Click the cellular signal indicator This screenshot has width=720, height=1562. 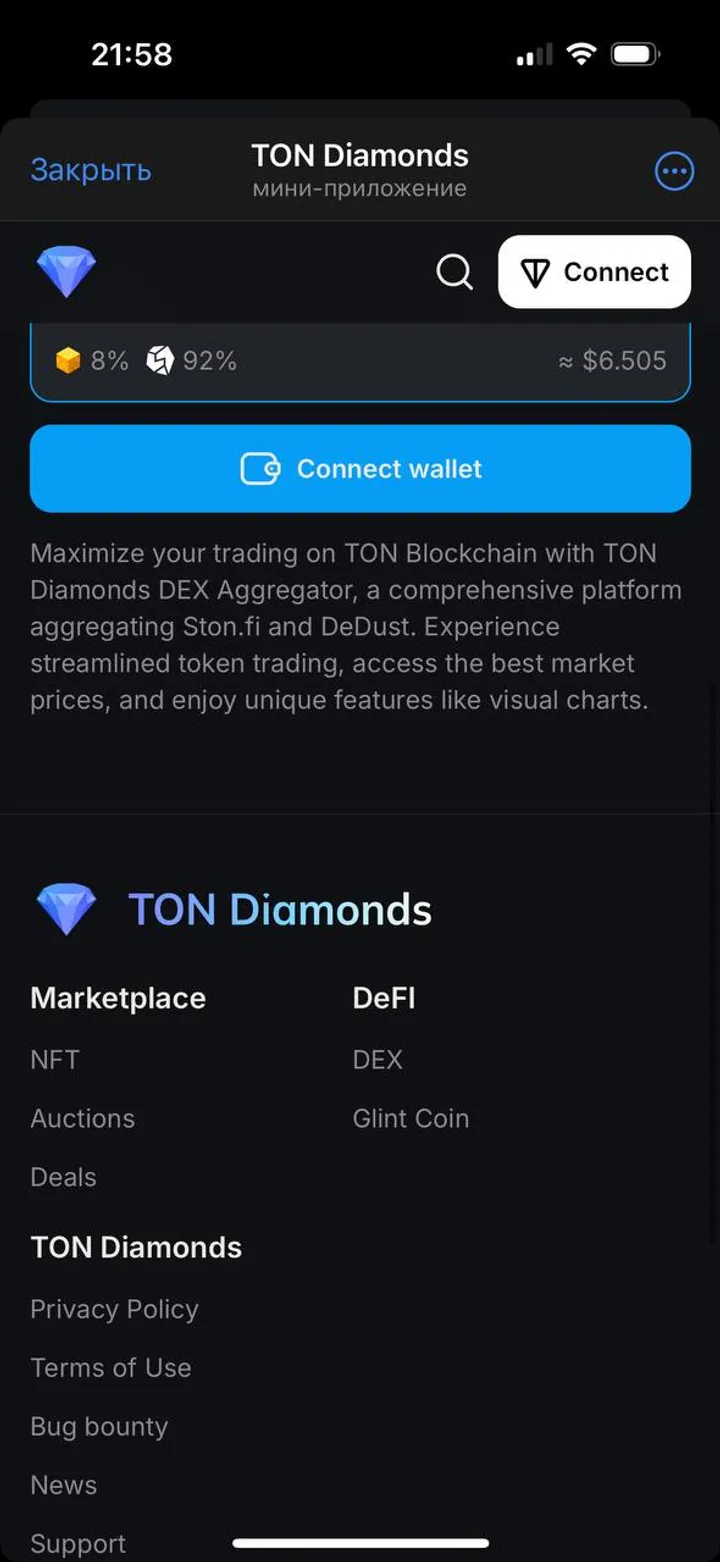[x=533, y=55]
